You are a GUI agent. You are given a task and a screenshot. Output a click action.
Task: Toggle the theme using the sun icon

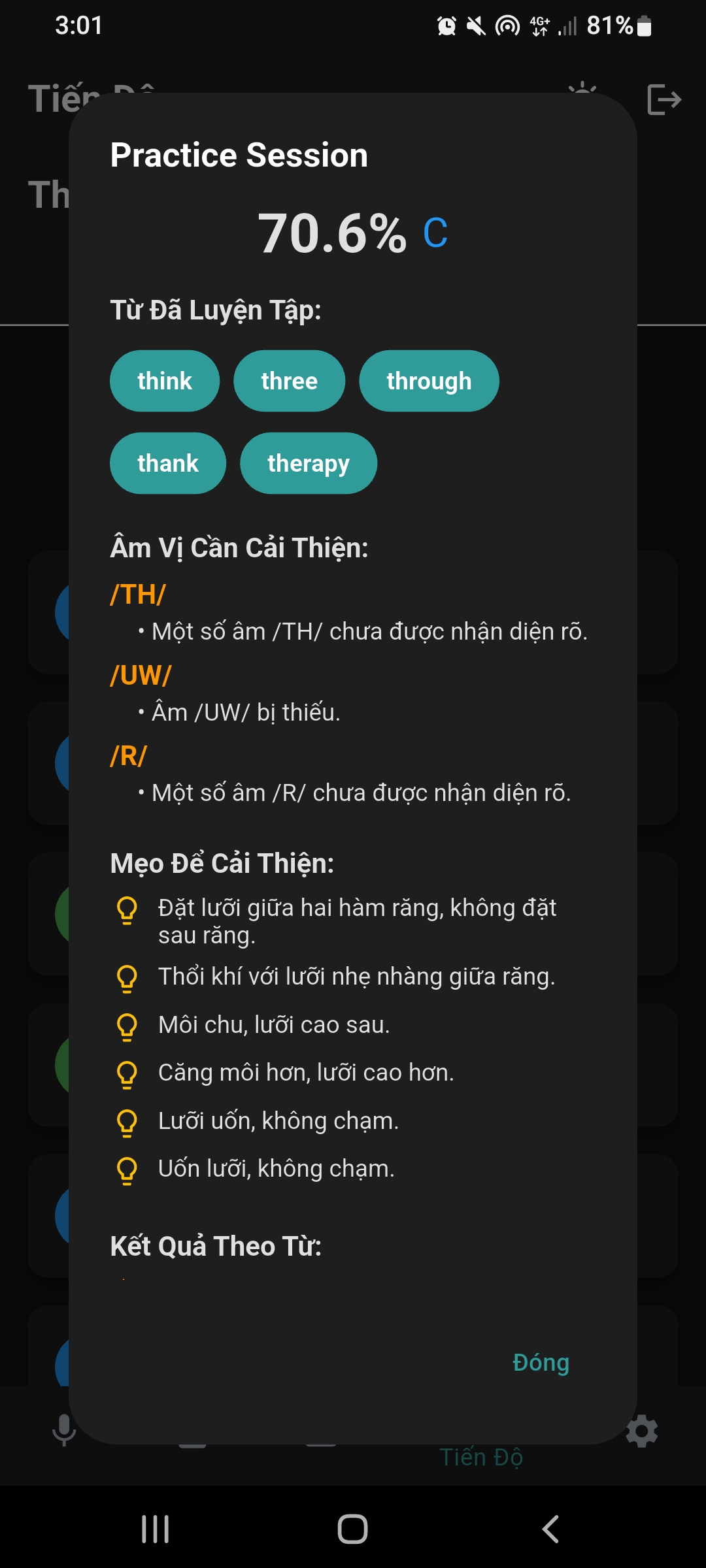click(584, 93)
